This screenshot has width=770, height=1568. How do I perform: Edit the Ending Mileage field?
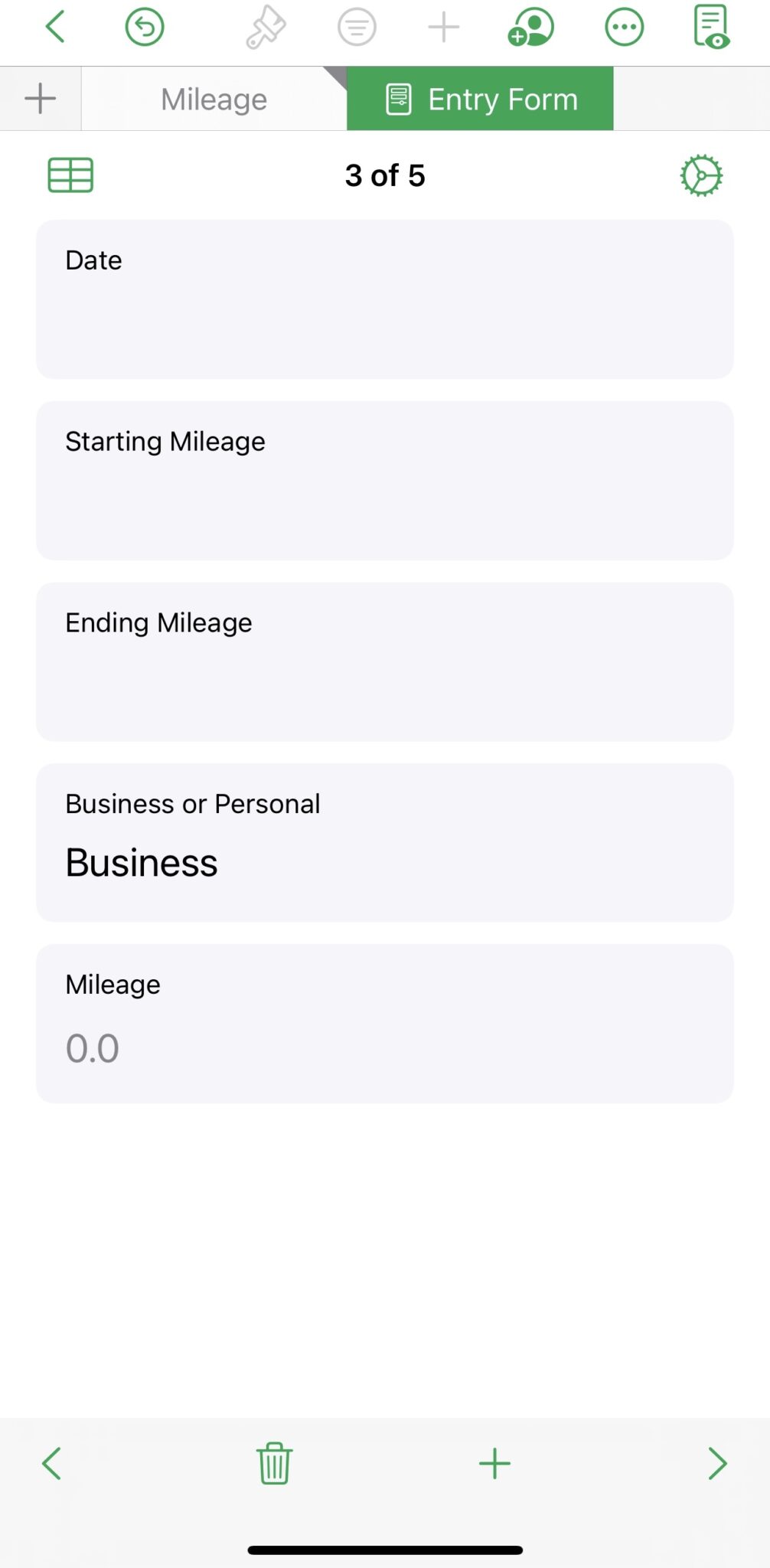[384, 661]
